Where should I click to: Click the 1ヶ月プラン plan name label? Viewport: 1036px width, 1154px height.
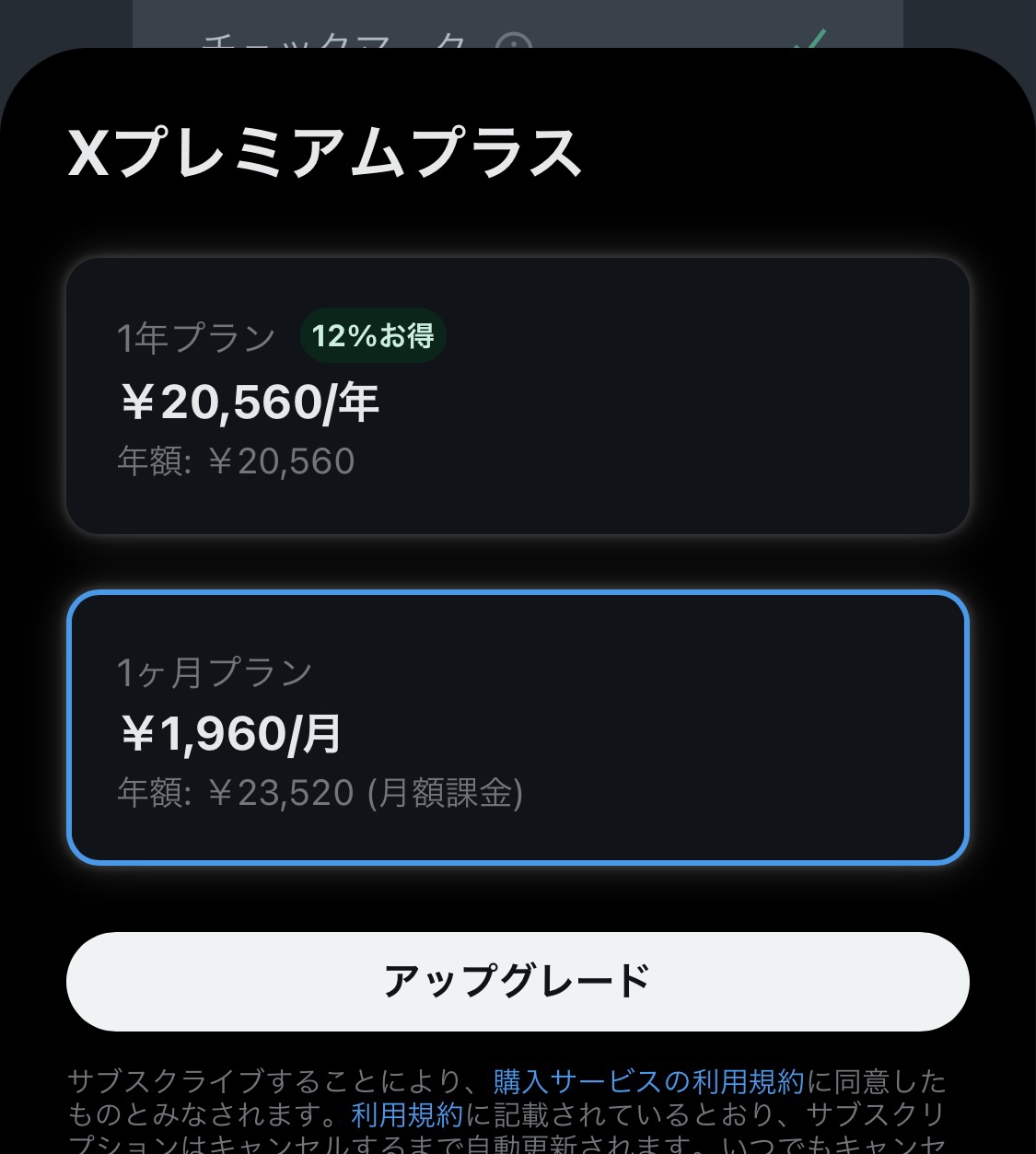[215, 670]
